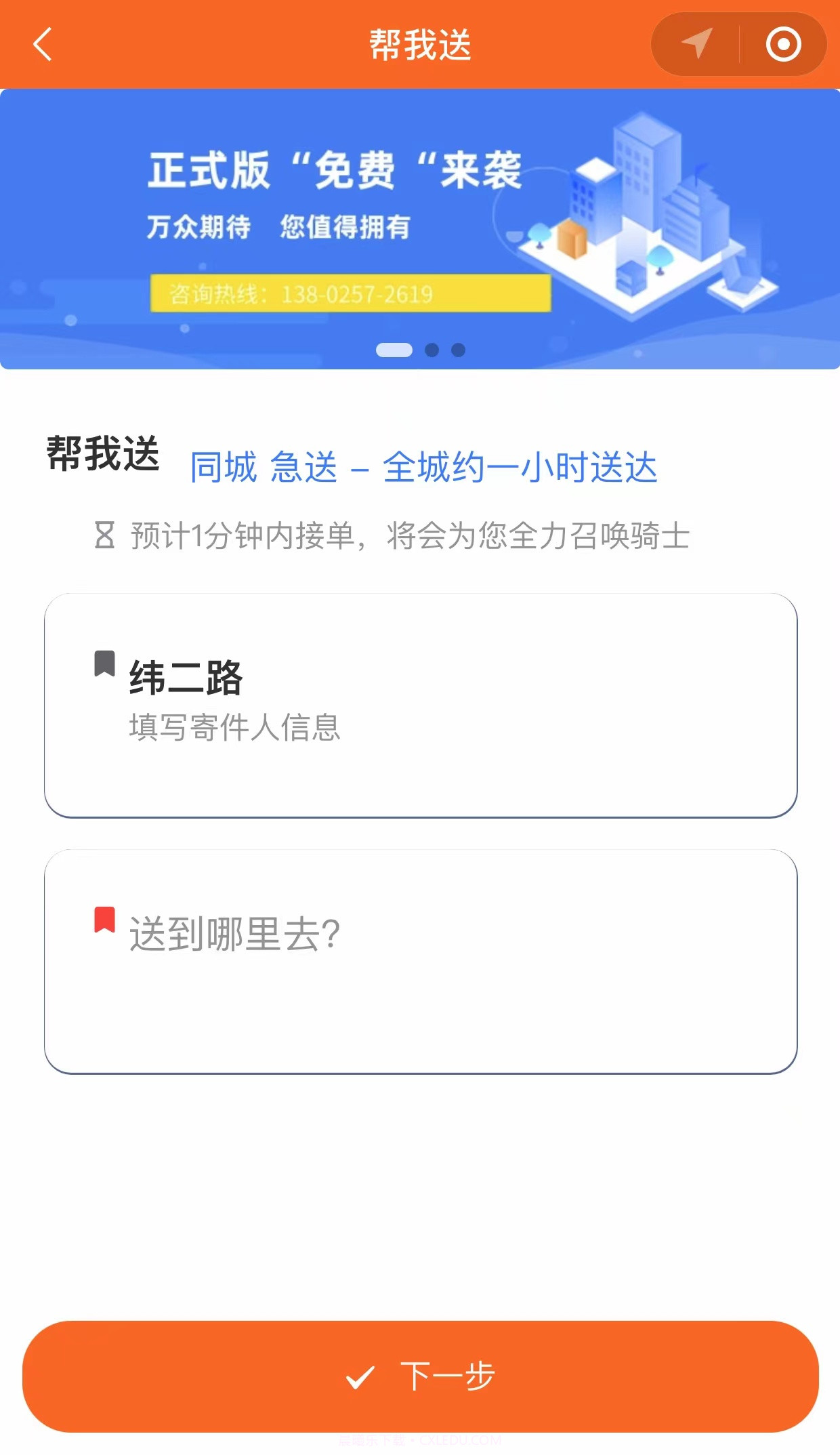
Task: Tap the 帮我送 title in the header
Action: (420, 43)
